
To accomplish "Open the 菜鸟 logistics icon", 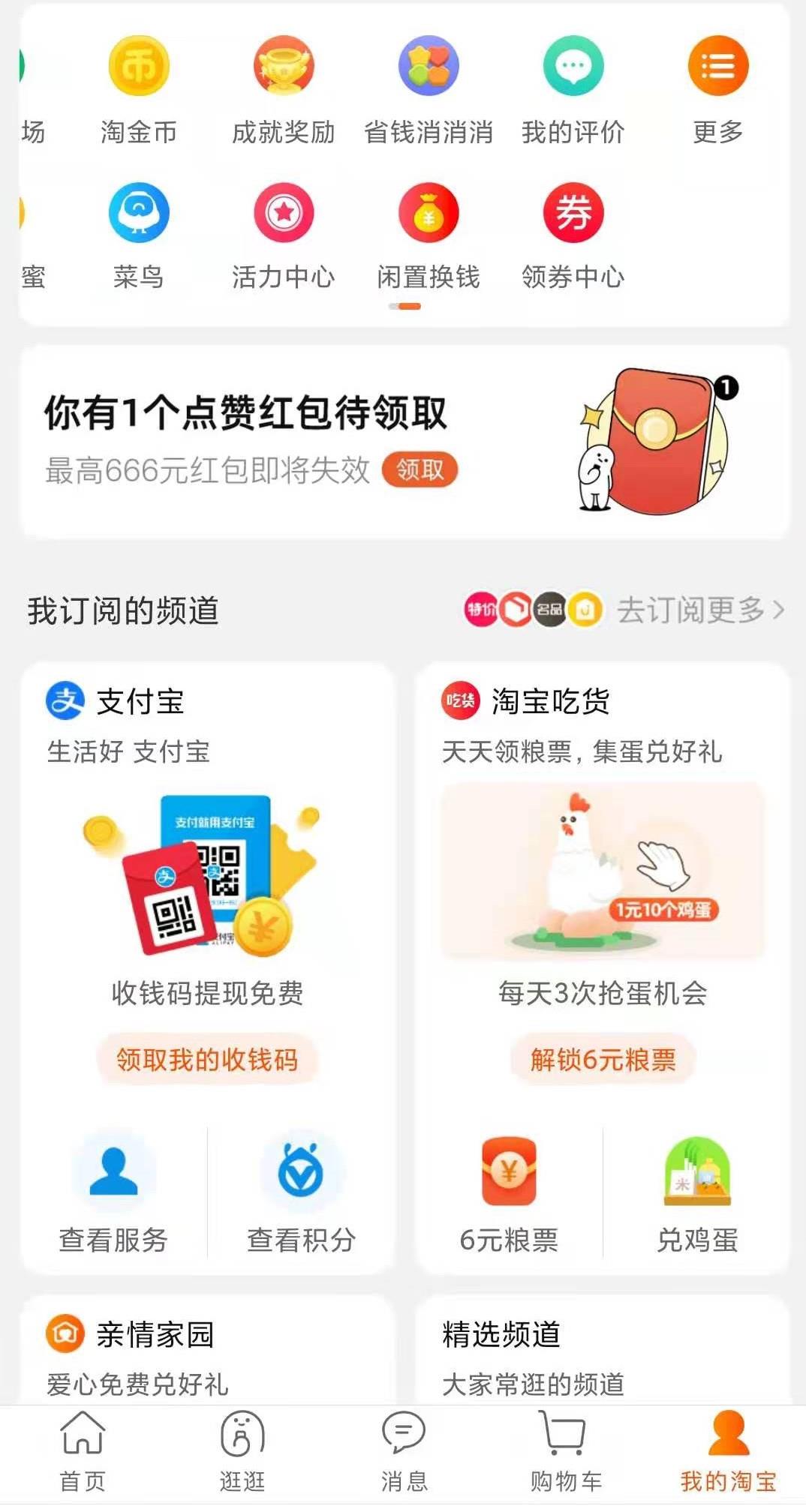I will coord(140,232).
